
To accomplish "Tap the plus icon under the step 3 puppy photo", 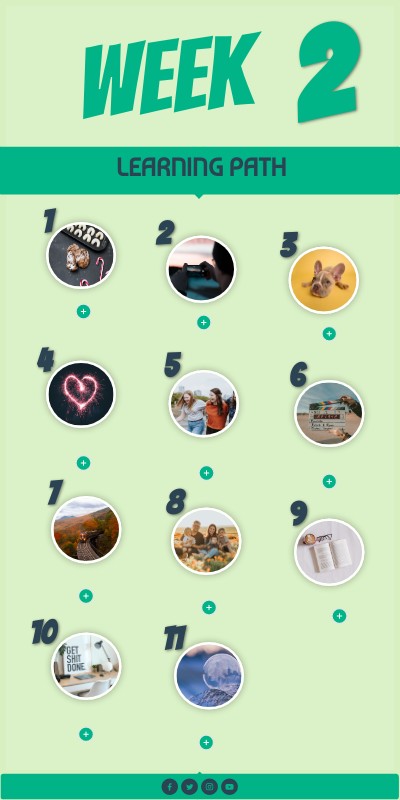I will pos(329,334).
